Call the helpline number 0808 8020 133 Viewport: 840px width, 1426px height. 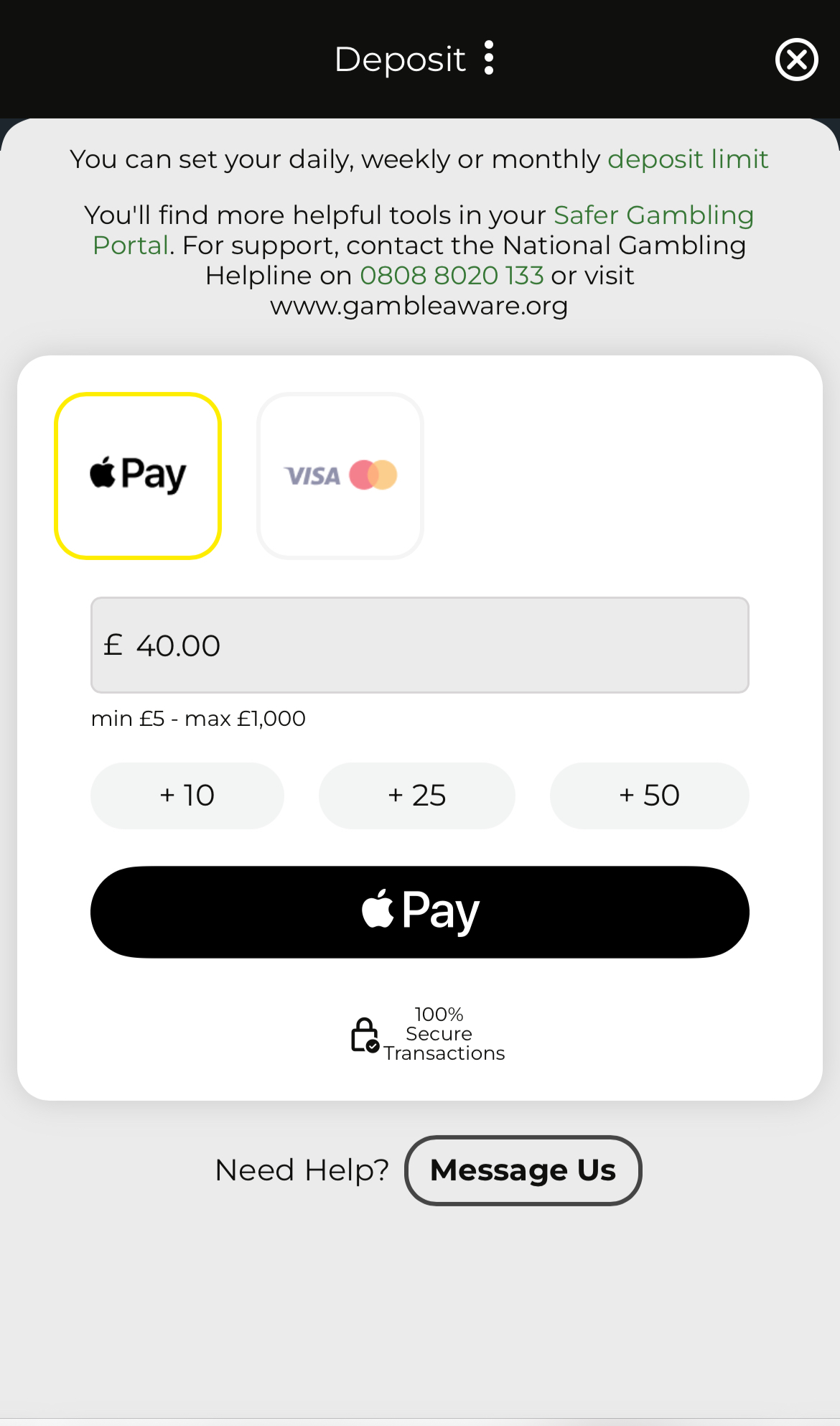452,276
